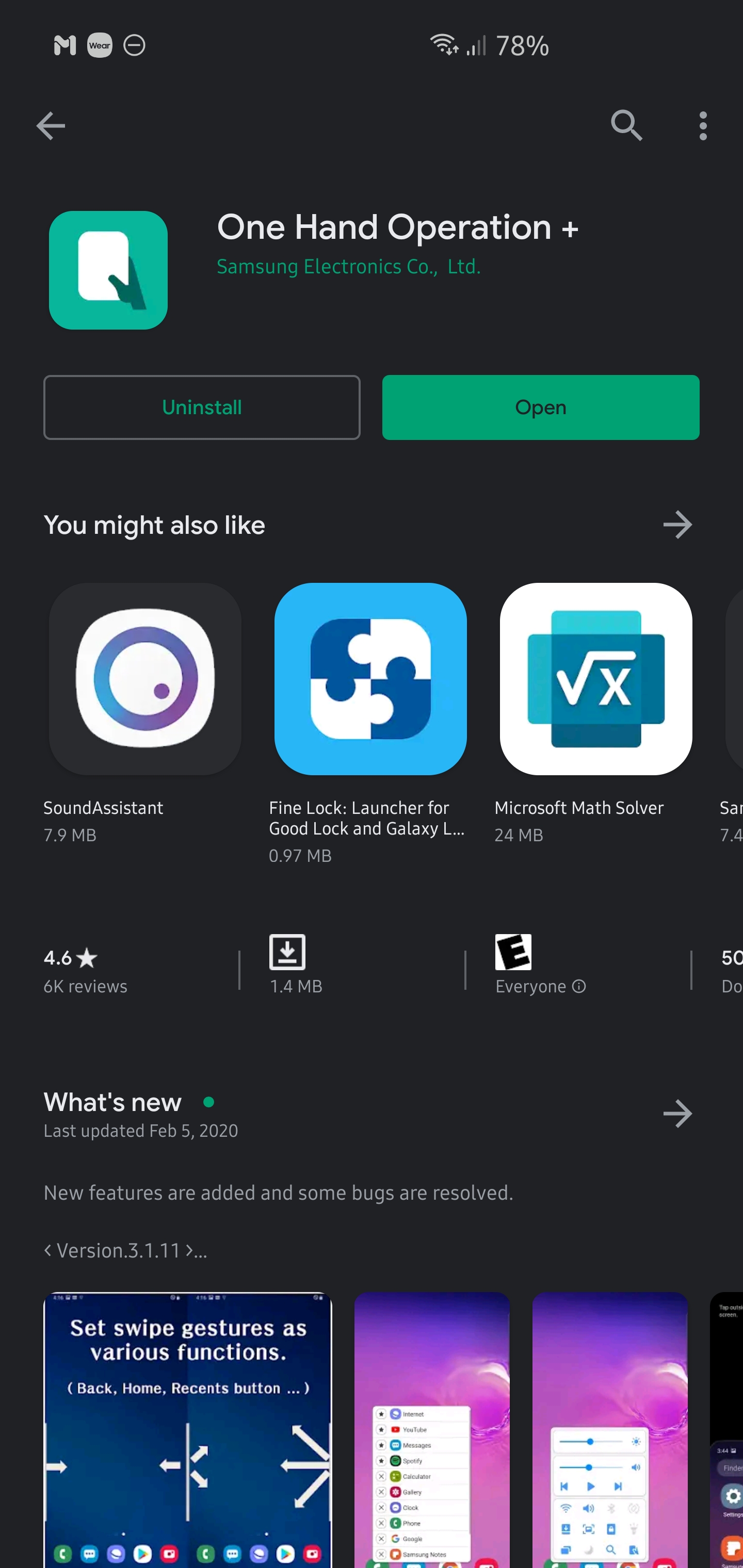This screenshot has width=743, height=1568.
Task: Open the Microsoft Math Solver app card
Action: [x=595, y=712]
